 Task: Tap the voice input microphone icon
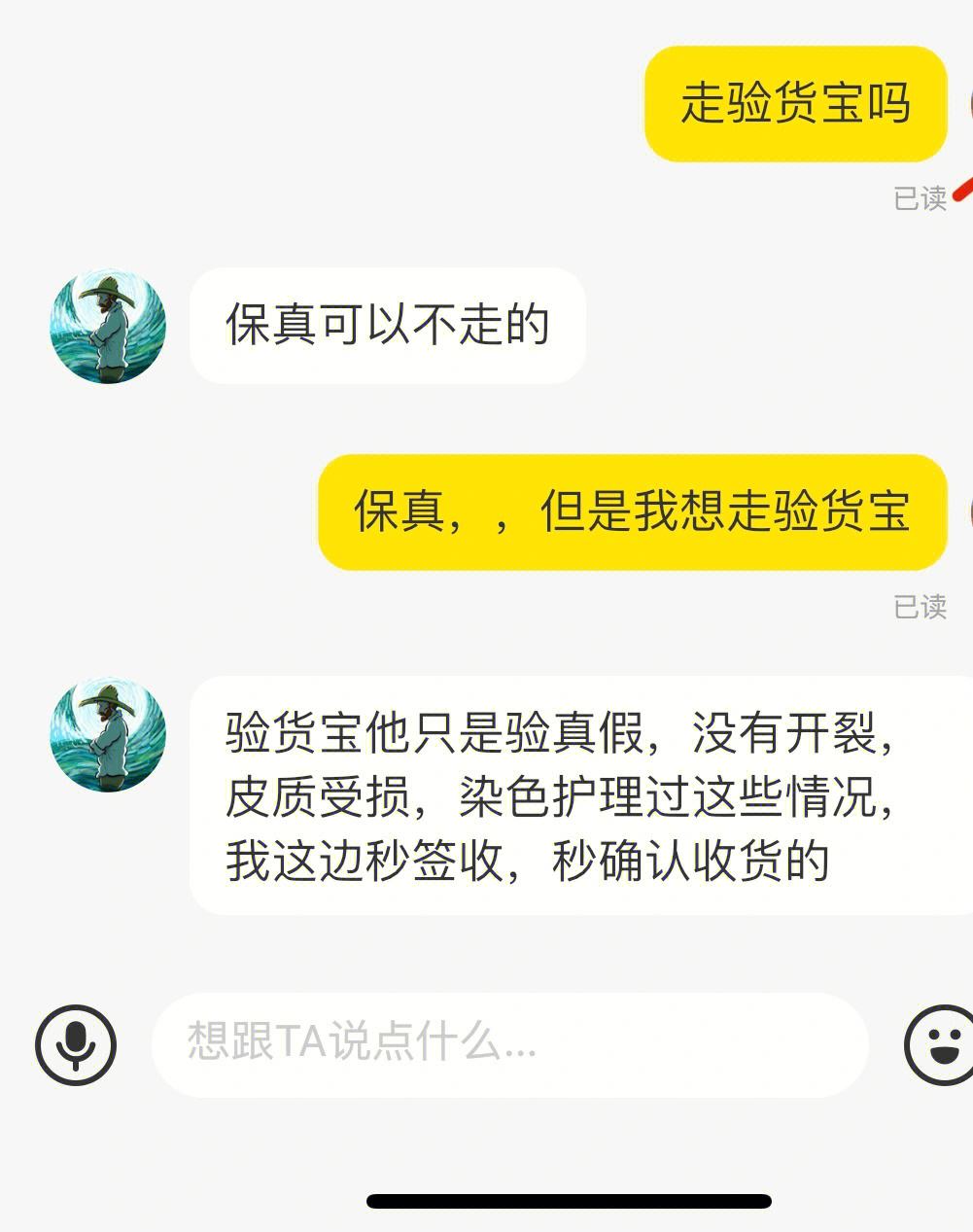[x=76, y=1045]
